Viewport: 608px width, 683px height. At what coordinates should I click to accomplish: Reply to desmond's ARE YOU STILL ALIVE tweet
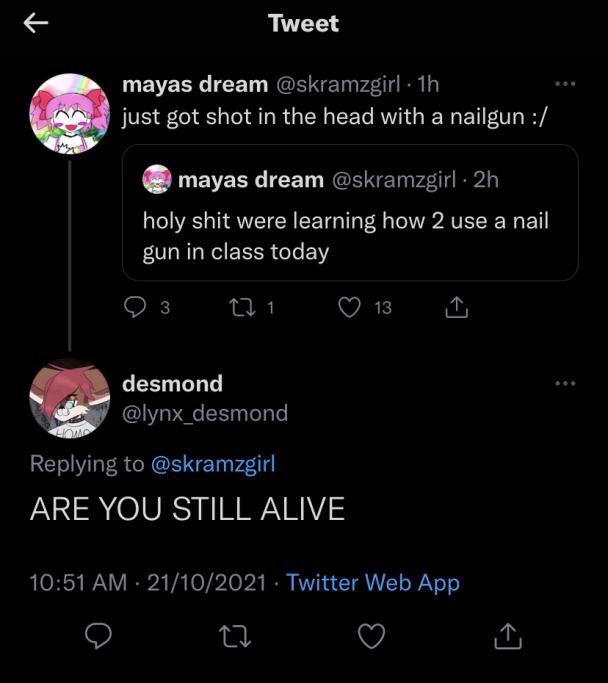[96, 635]
